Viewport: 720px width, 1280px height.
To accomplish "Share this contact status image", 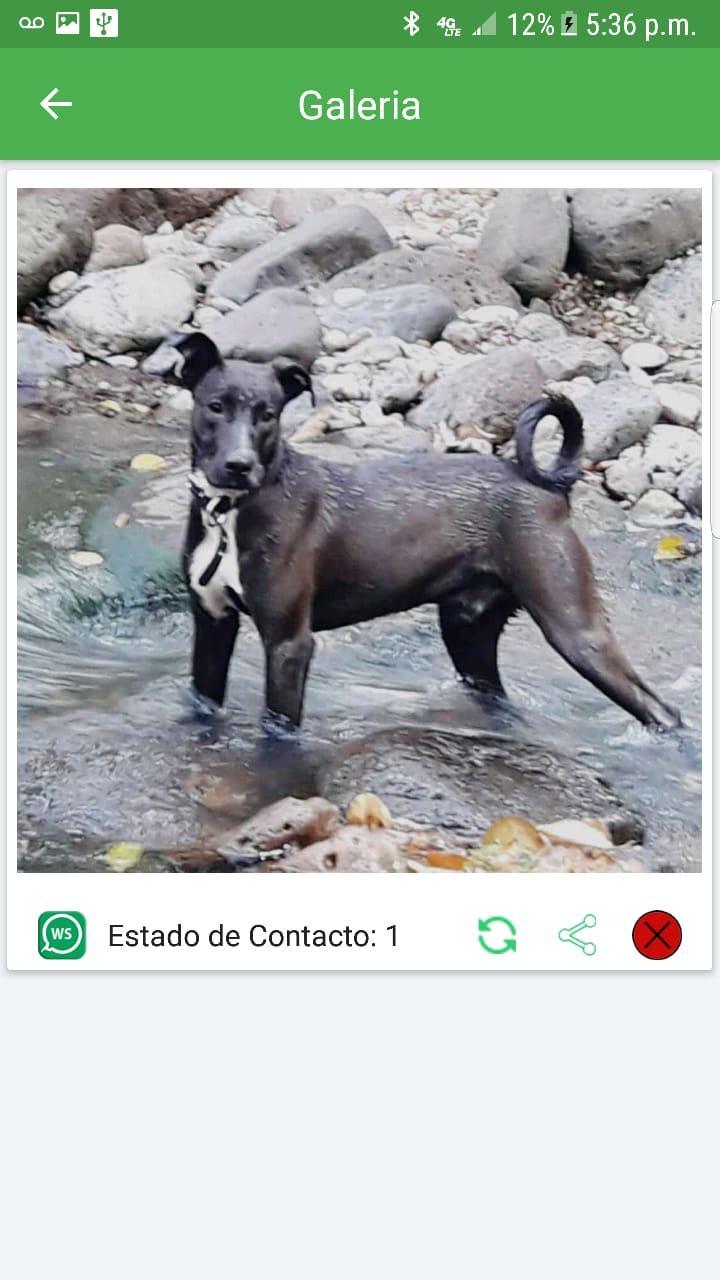I will pos(577,936).
